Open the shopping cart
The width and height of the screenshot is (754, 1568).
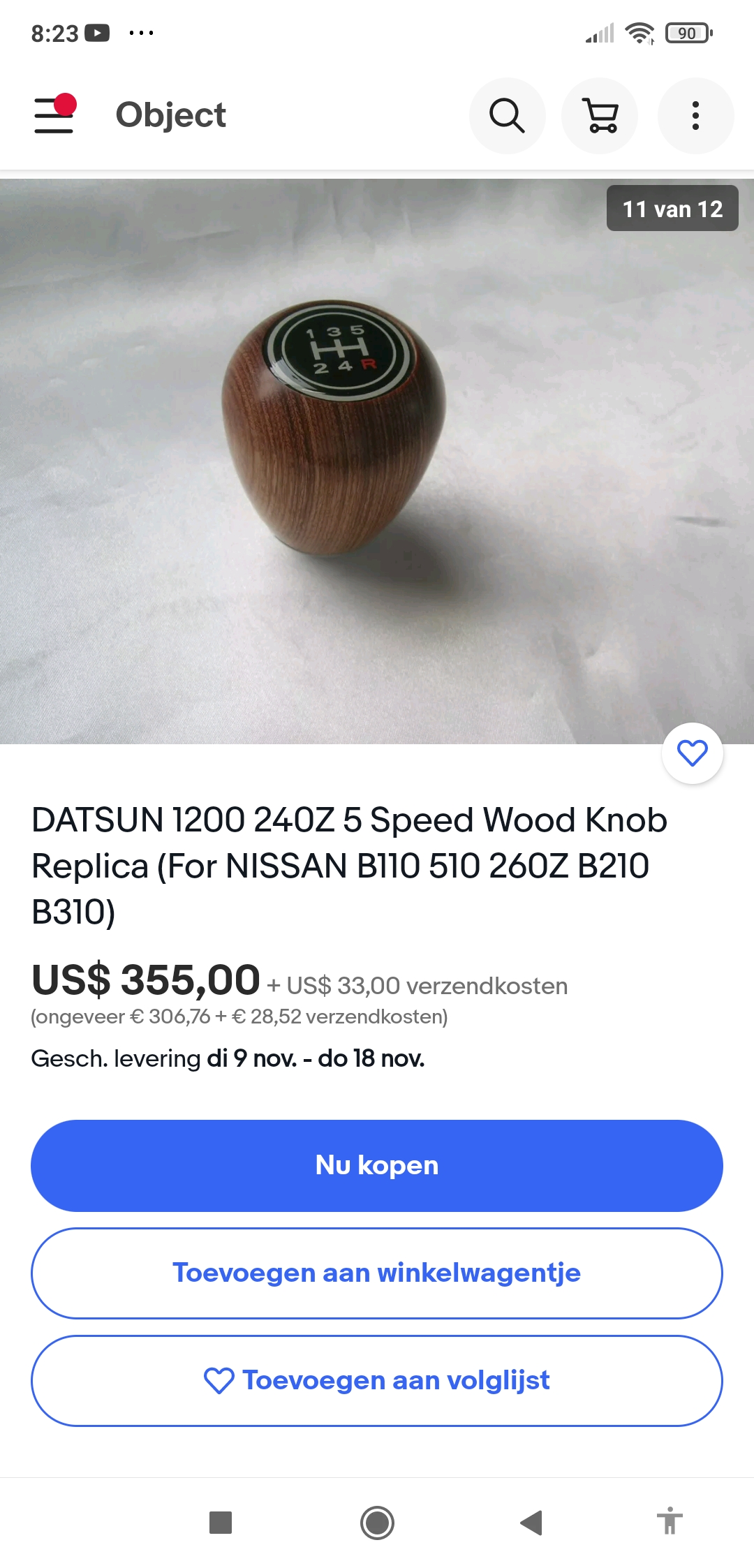600,116
